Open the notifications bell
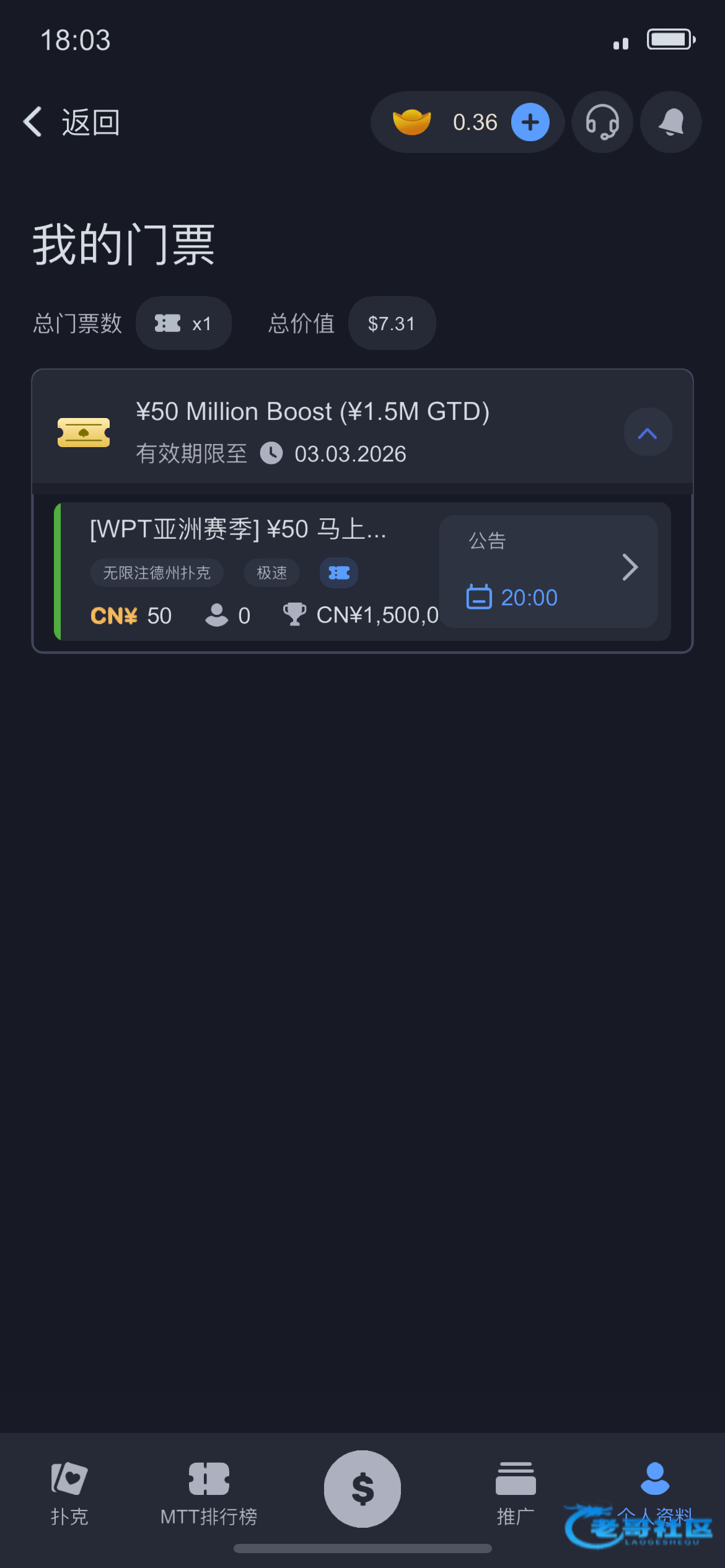725x1568 pixels. tap(670, 122)
